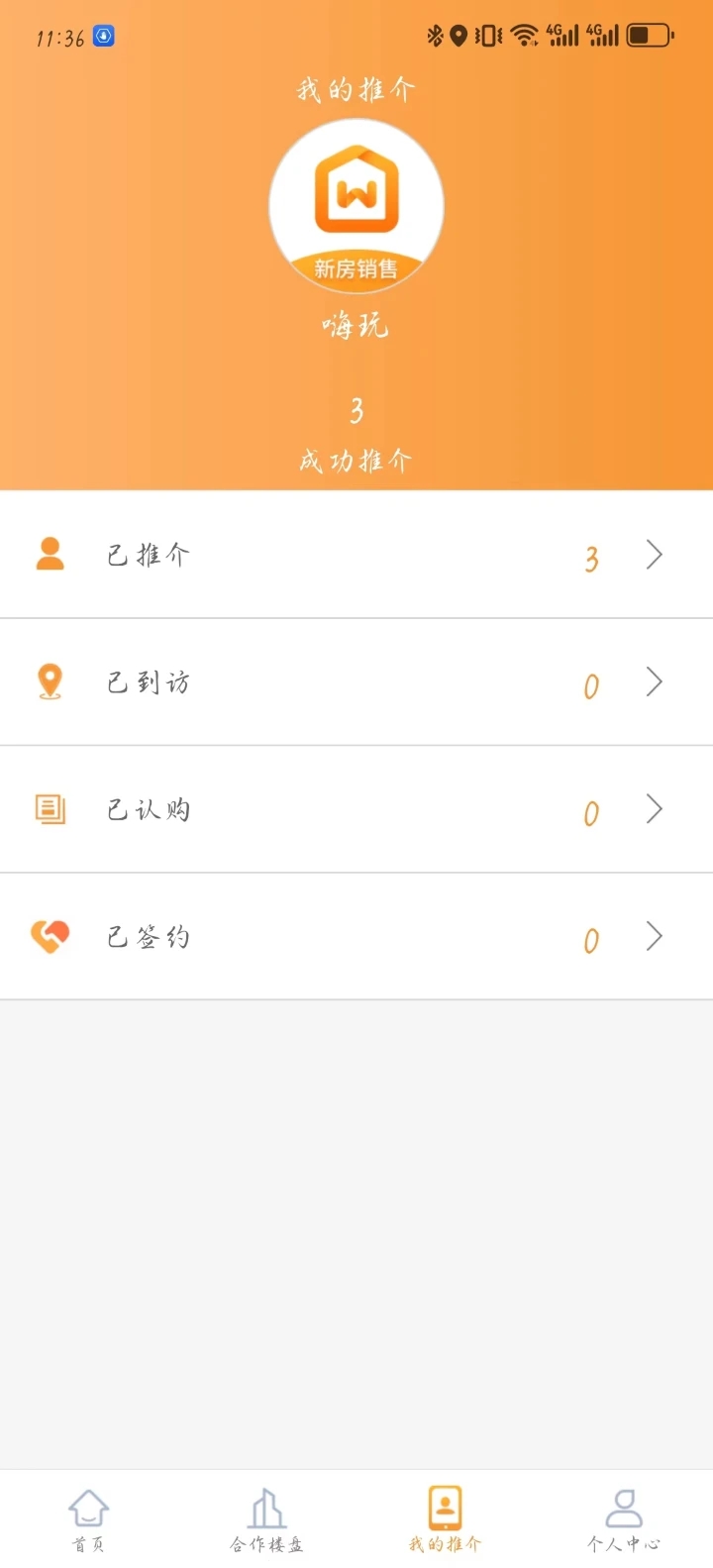This screenshot has height=1568, width=713.
Task: Tap the 首页 home icon in bottom bar
Action: (89, 1508)
